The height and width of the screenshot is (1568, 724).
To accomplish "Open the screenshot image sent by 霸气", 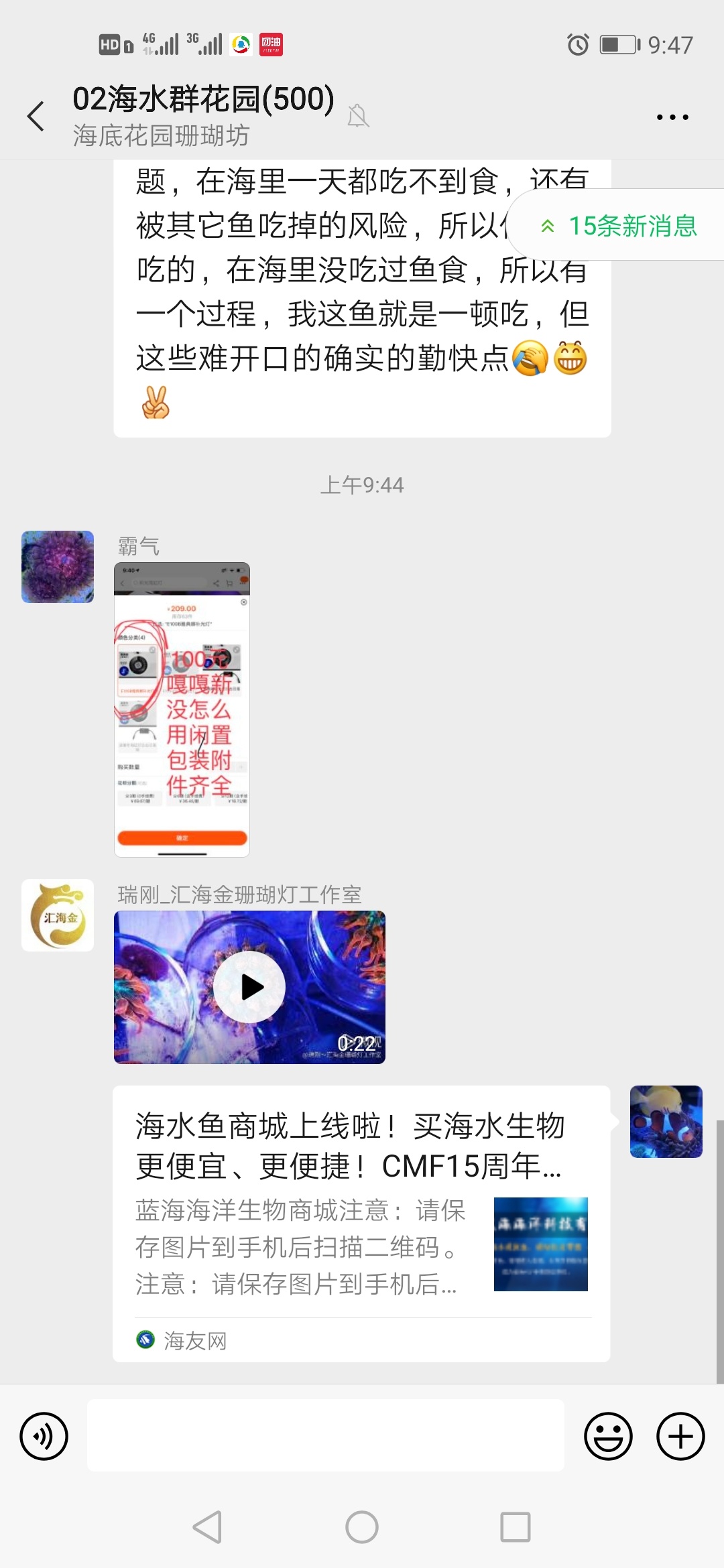I will point(182,710).
